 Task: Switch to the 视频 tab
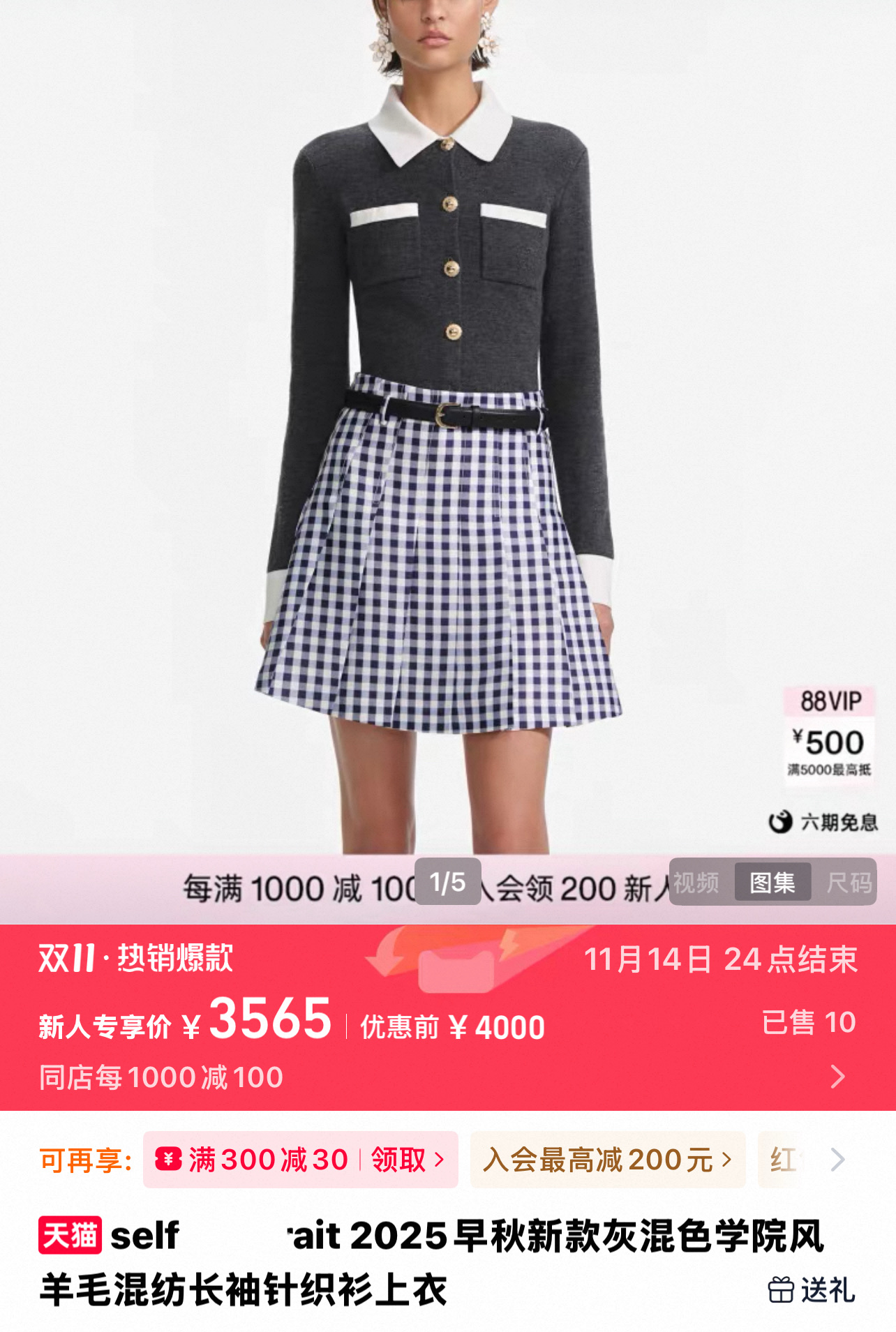[698, 883]
